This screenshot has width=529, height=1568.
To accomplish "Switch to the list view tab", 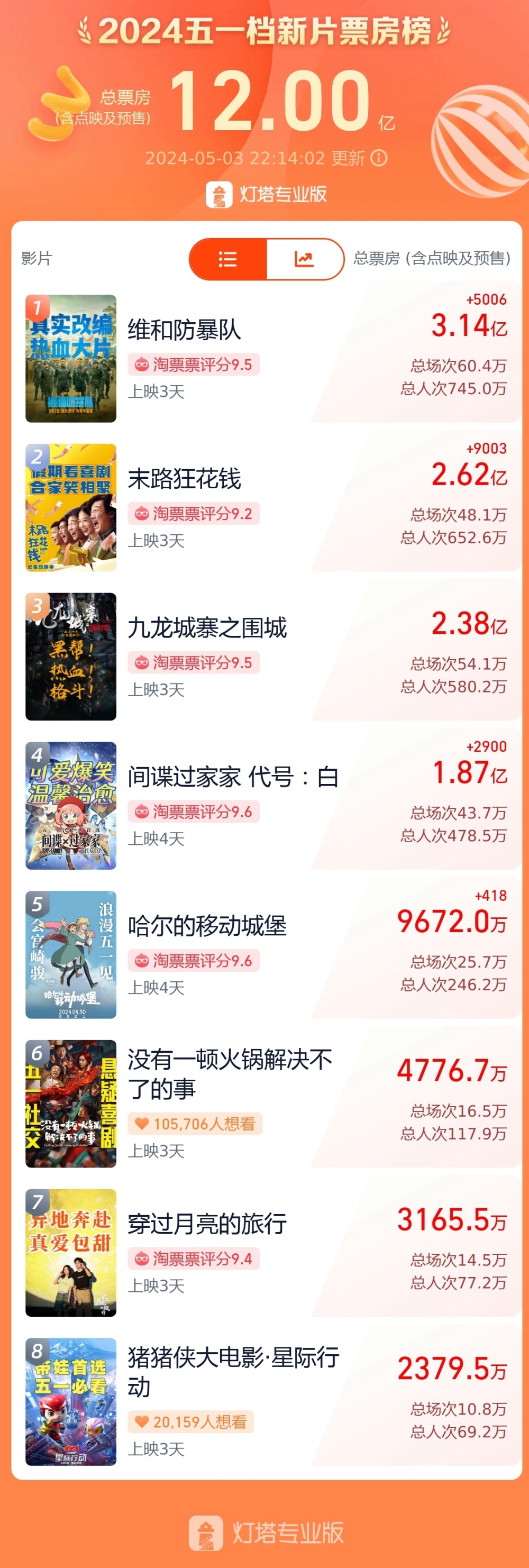I will point(229,259).
